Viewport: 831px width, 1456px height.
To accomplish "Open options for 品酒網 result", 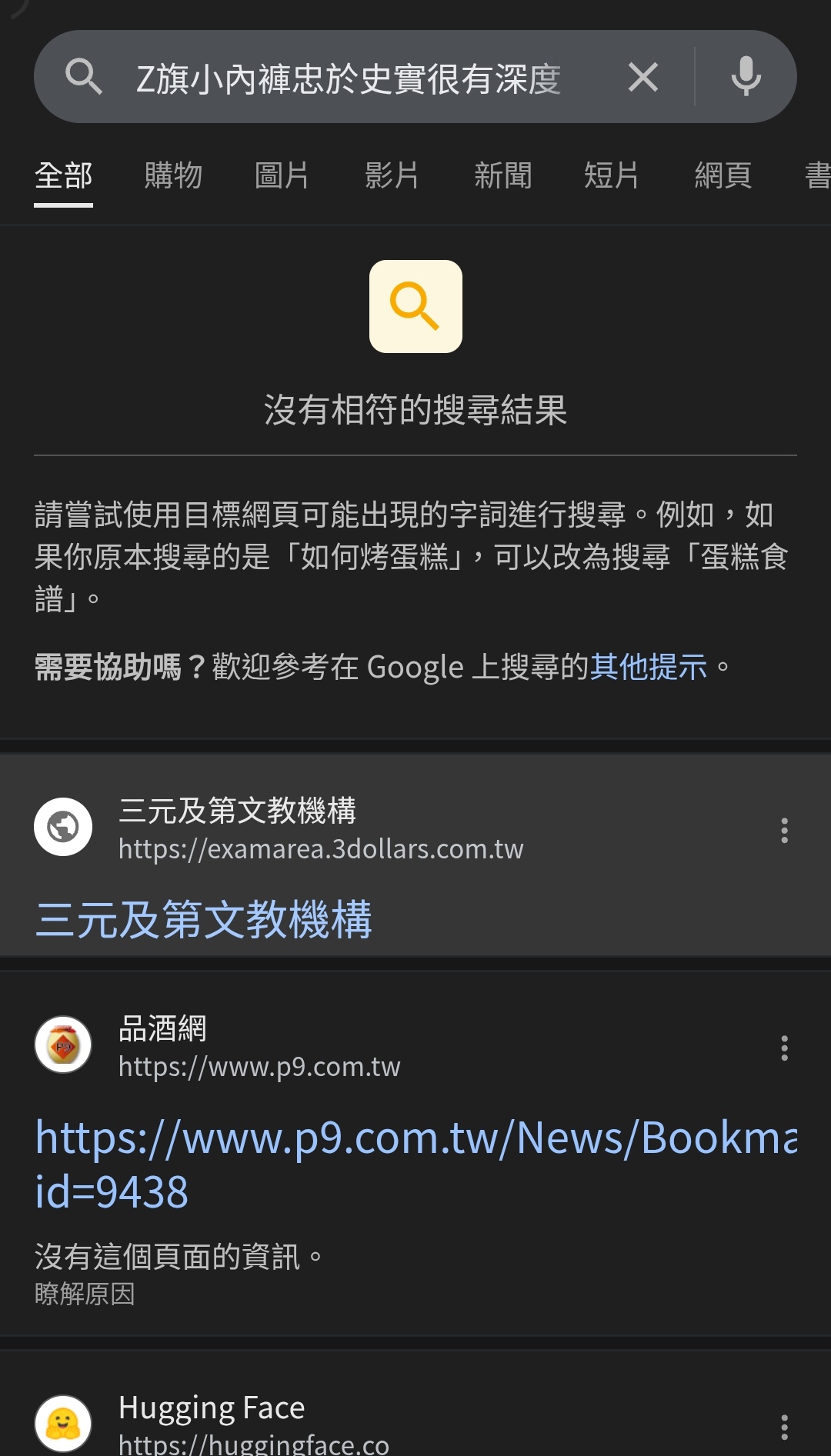I will (784, 1048).
